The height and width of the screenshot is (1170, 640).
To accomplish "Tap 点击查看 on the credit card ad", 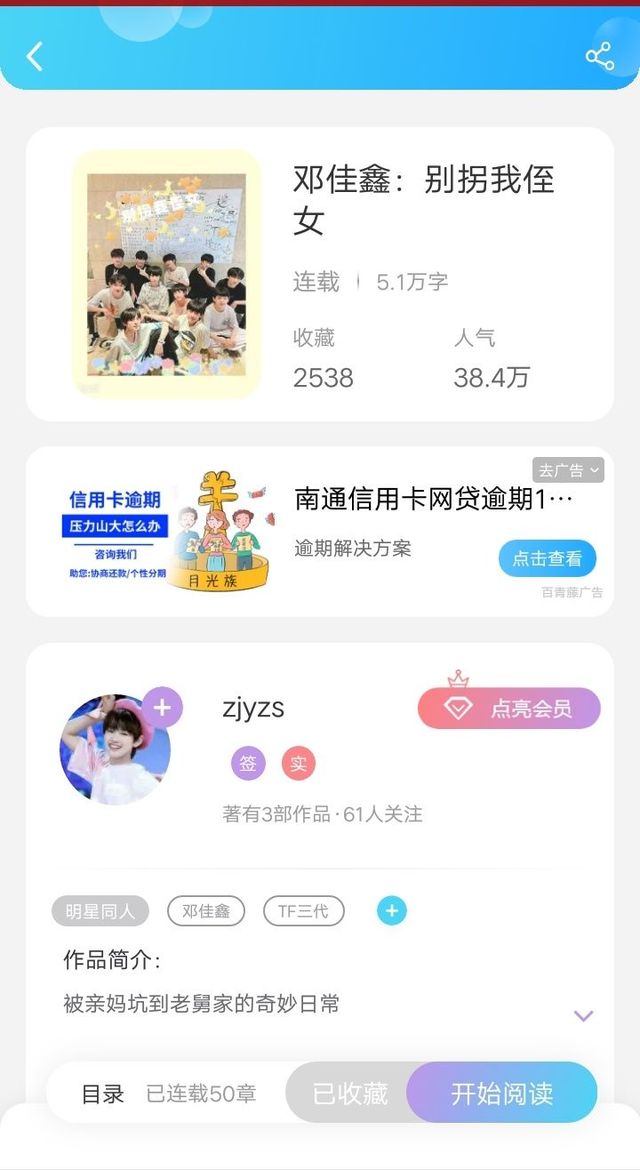I will [547, 558].
